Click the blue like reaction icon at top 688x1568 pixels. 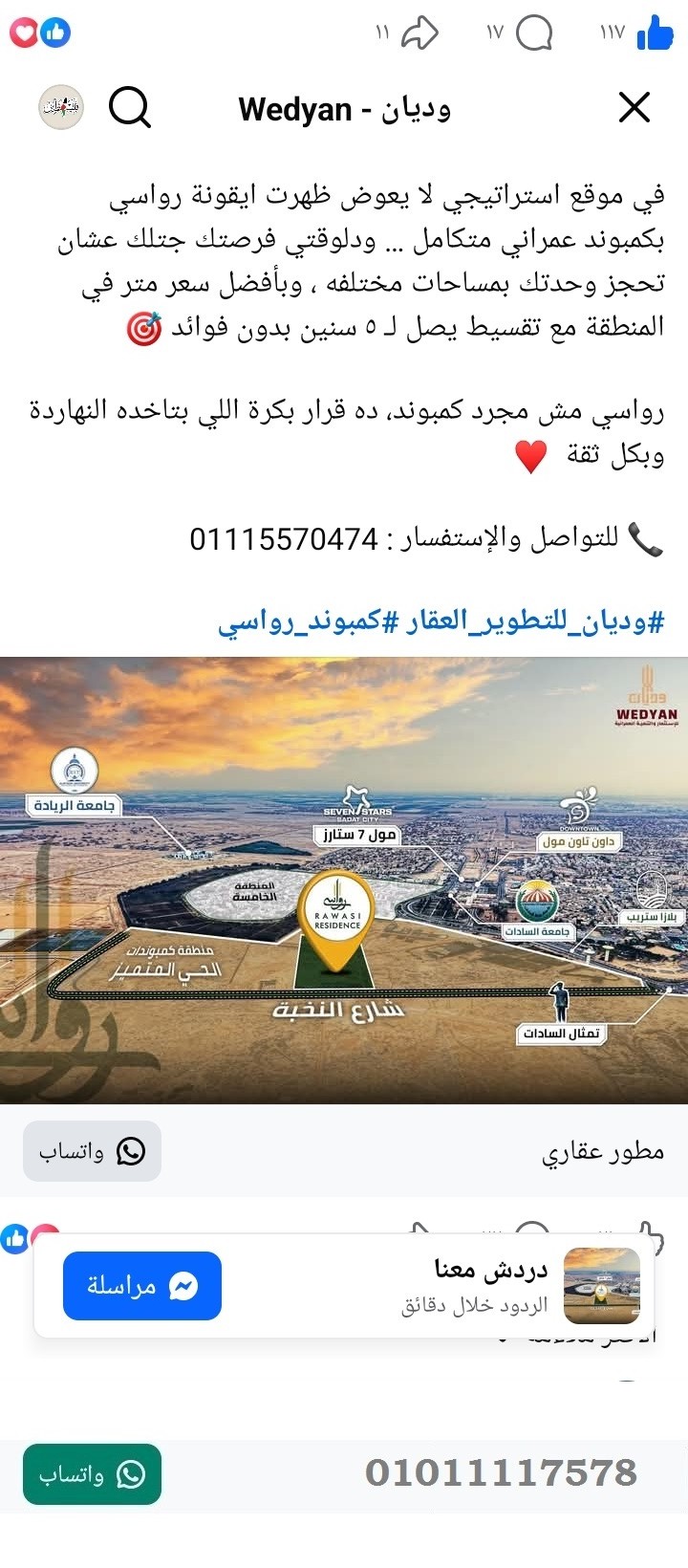56,32
